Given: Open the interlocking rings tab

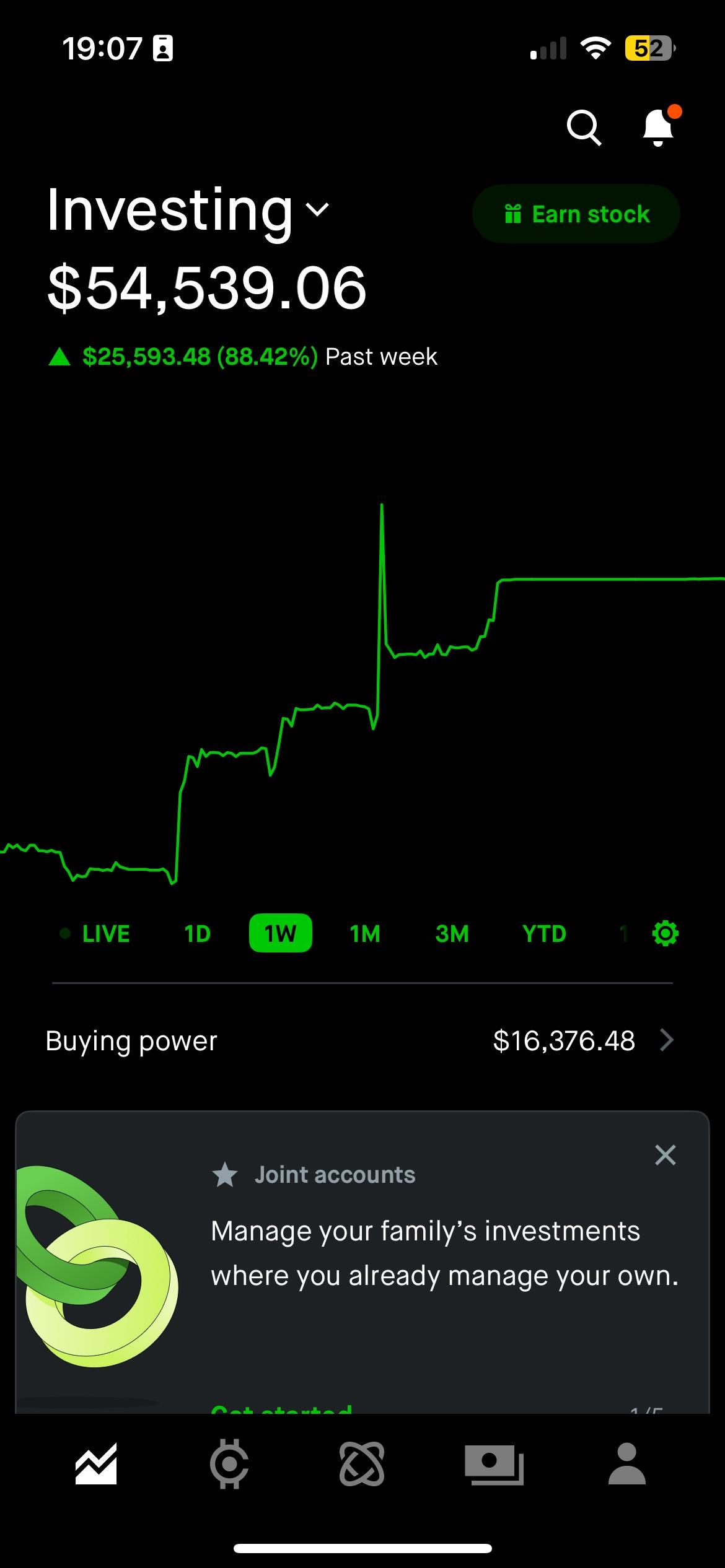Looking at the screenshot, I should [x=362, y=1464].
